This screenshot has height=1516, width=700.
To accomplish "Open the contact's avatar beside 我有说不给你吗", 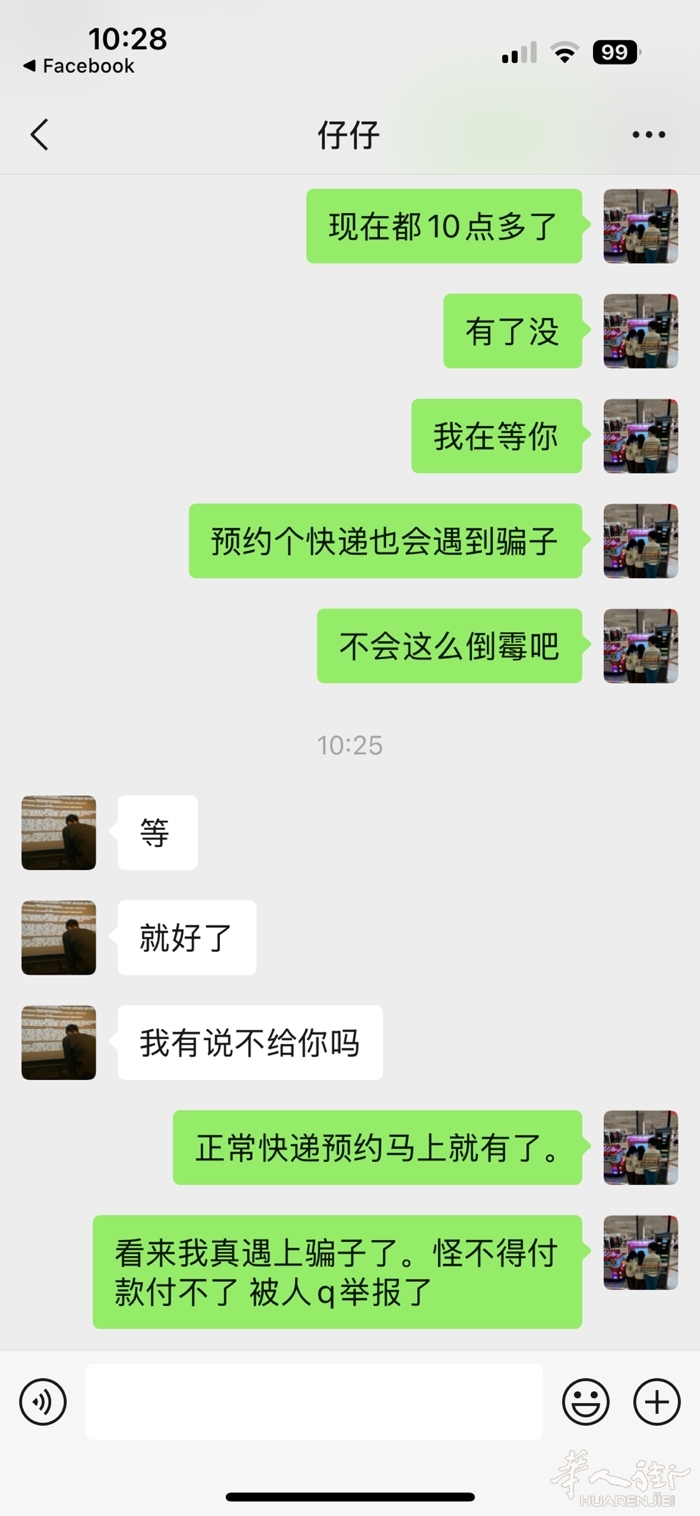I will coord(59,1042).
